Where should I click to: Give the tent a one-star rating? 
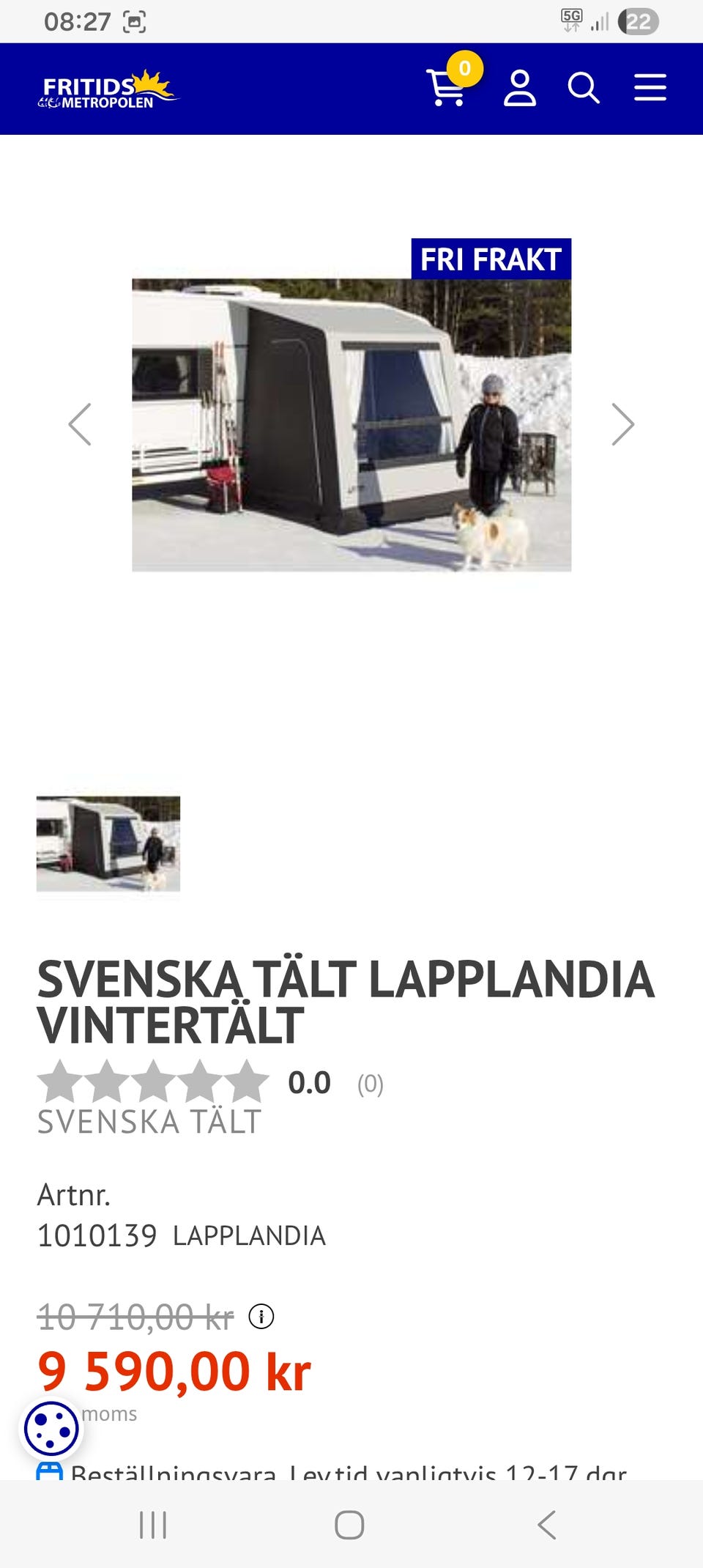(x=61, y=1081)
